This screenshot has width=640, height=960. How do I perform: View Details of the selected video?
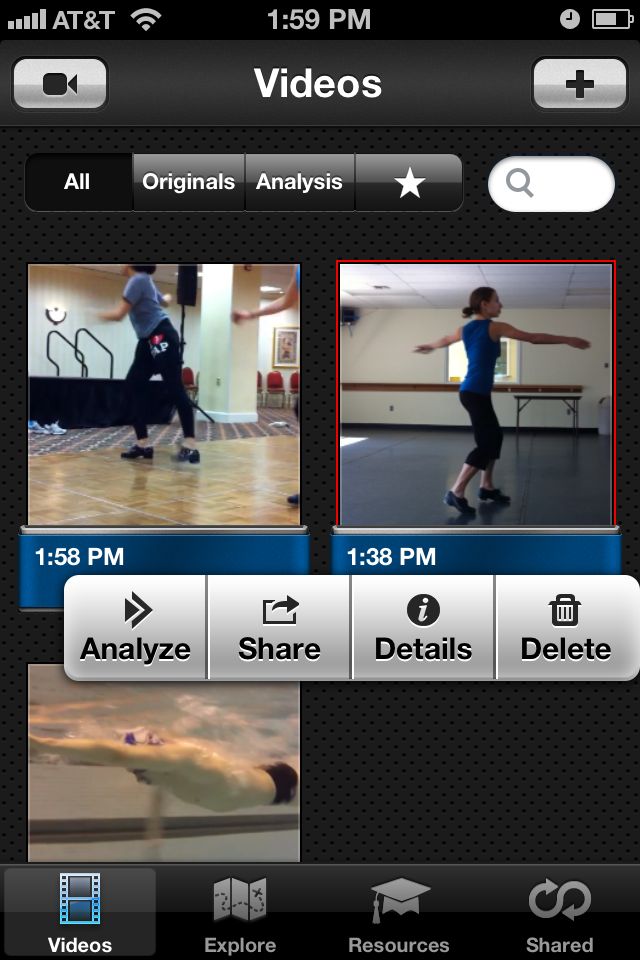[423, 629]
